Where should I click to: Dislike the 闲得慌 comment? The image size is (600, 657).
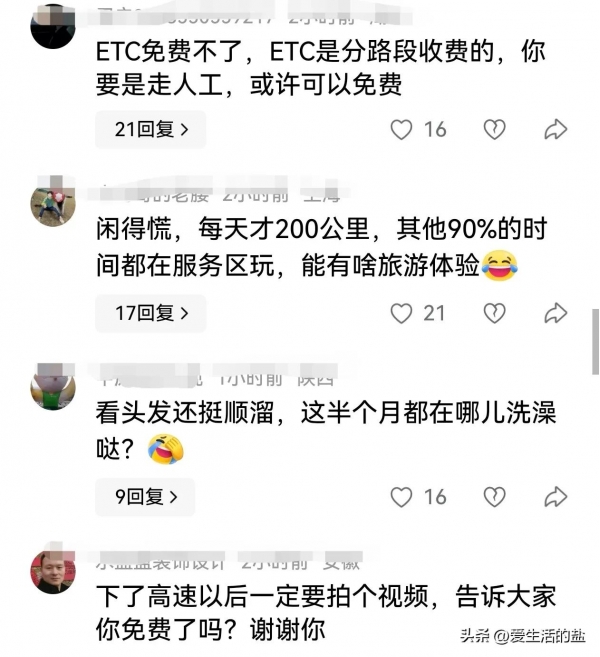pos(494,313)
